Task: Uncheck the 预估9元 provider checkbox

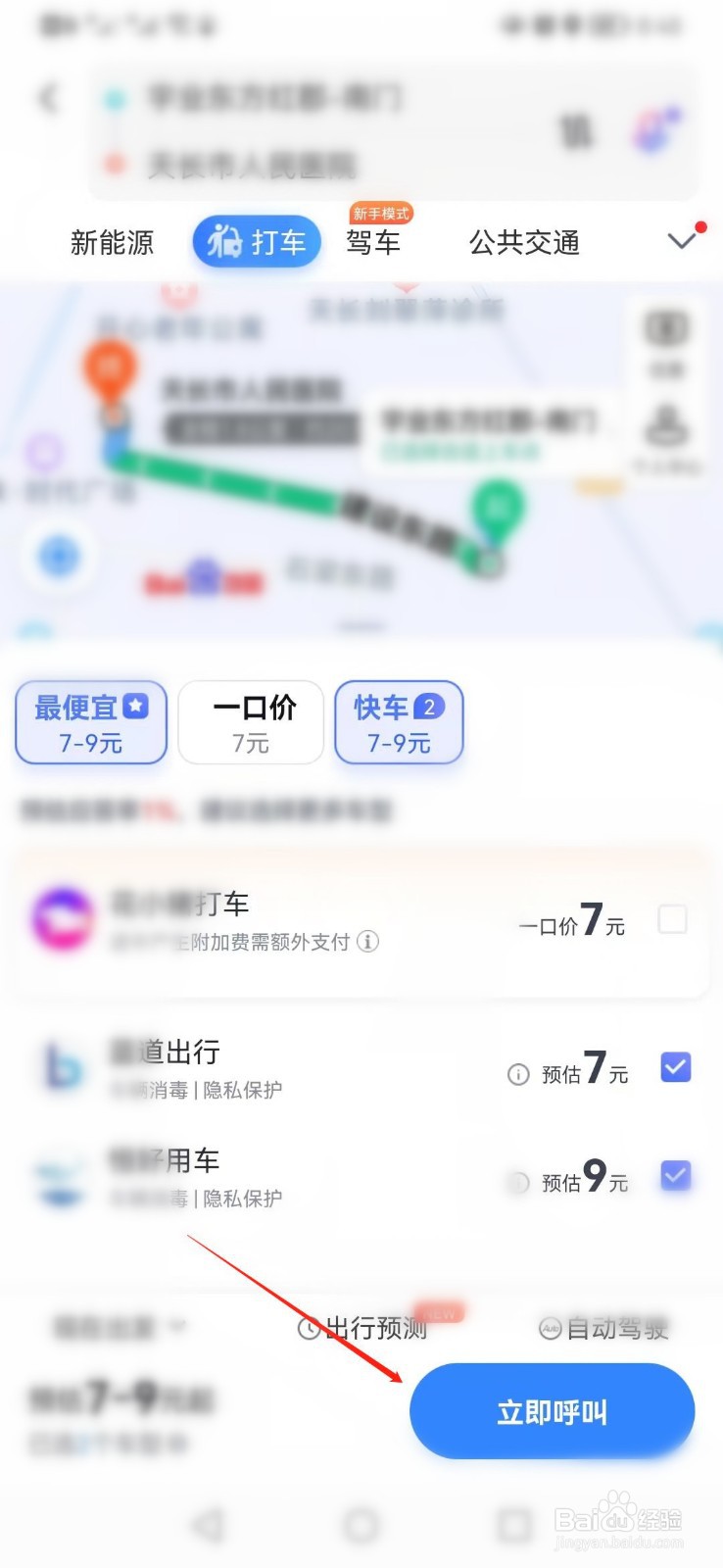Action: 675,1176
